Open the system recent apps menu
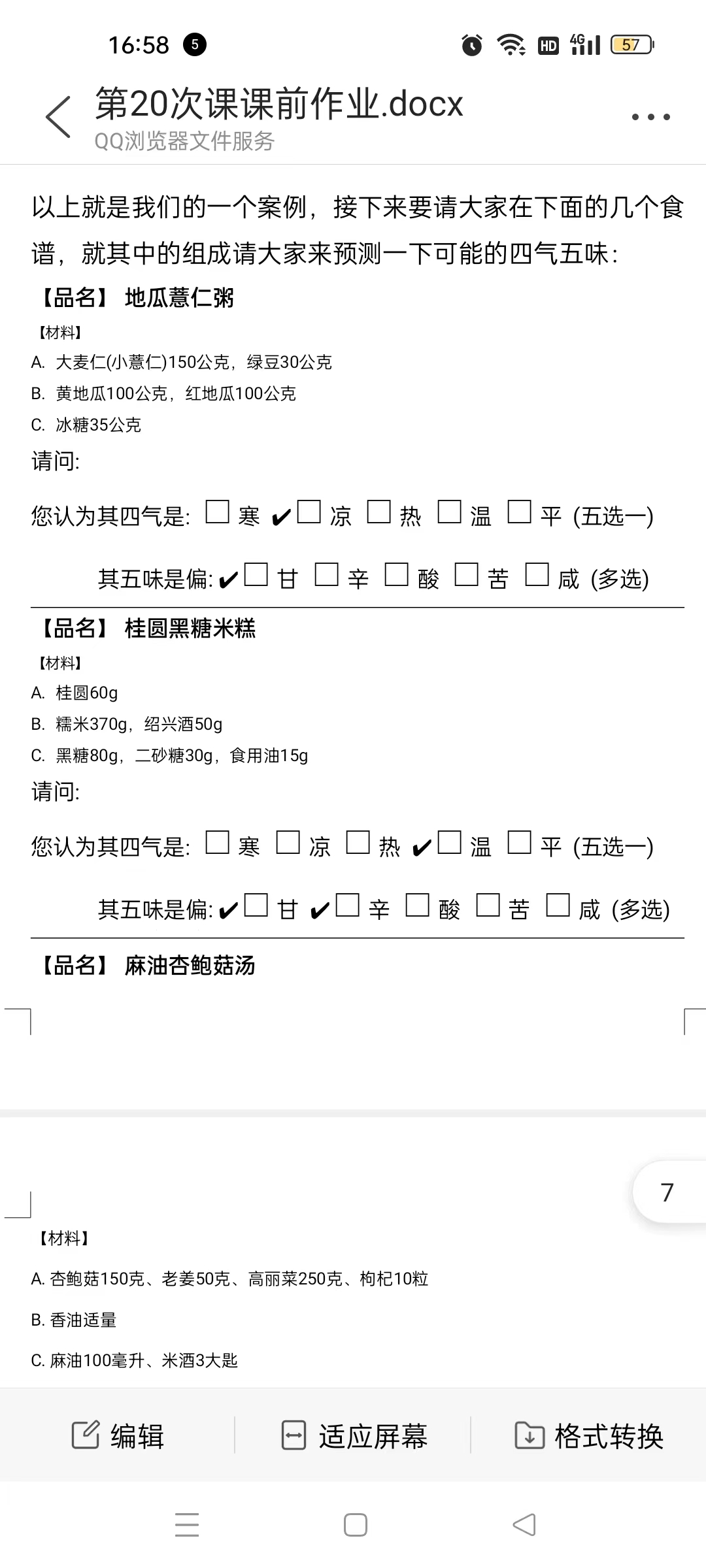Viewport: 706px width, 1568px height. (x=187, y=1524)
